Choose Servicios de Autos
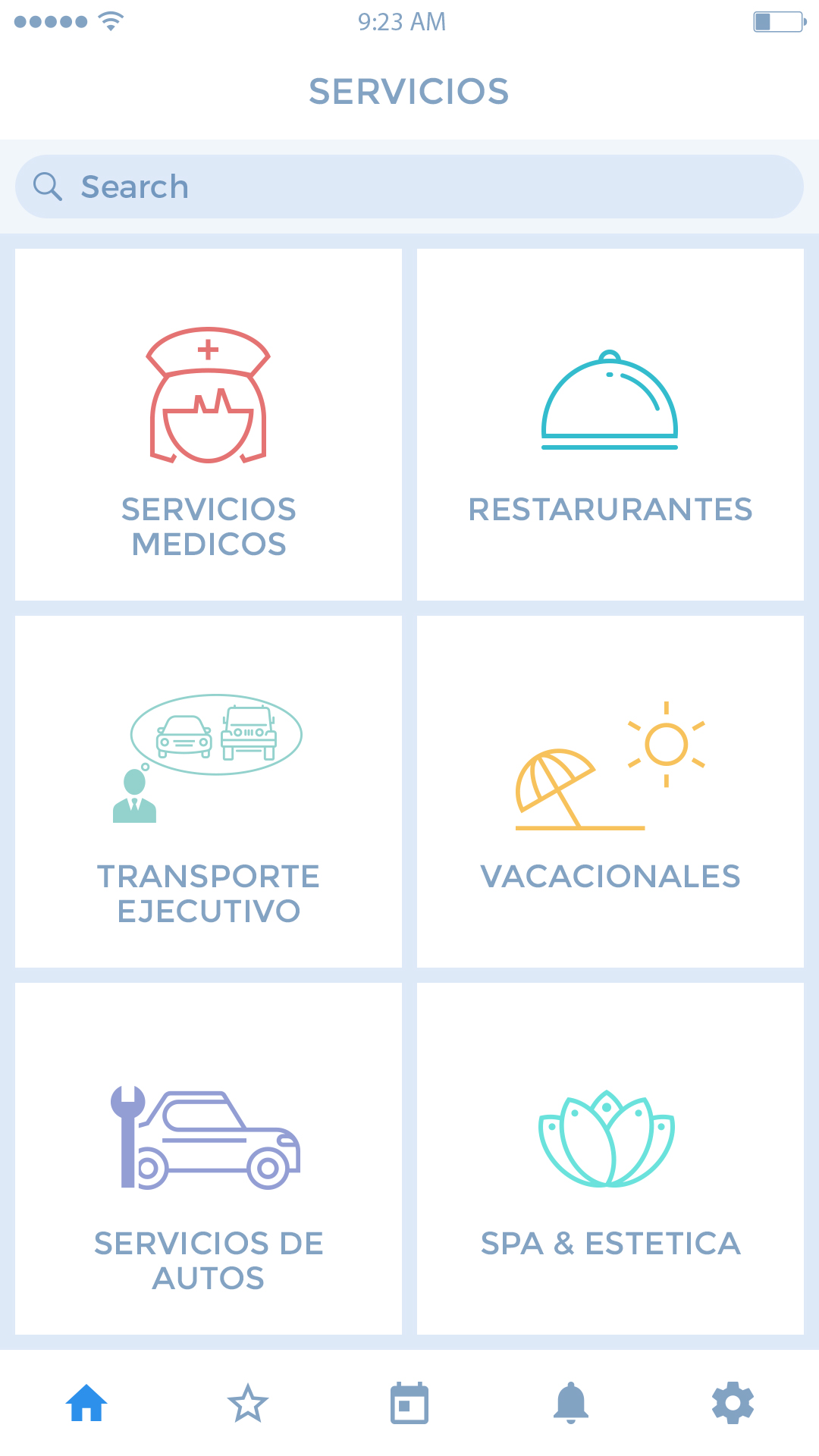This screenshot has height=1456, width=819. click(x=209, y=1159)
